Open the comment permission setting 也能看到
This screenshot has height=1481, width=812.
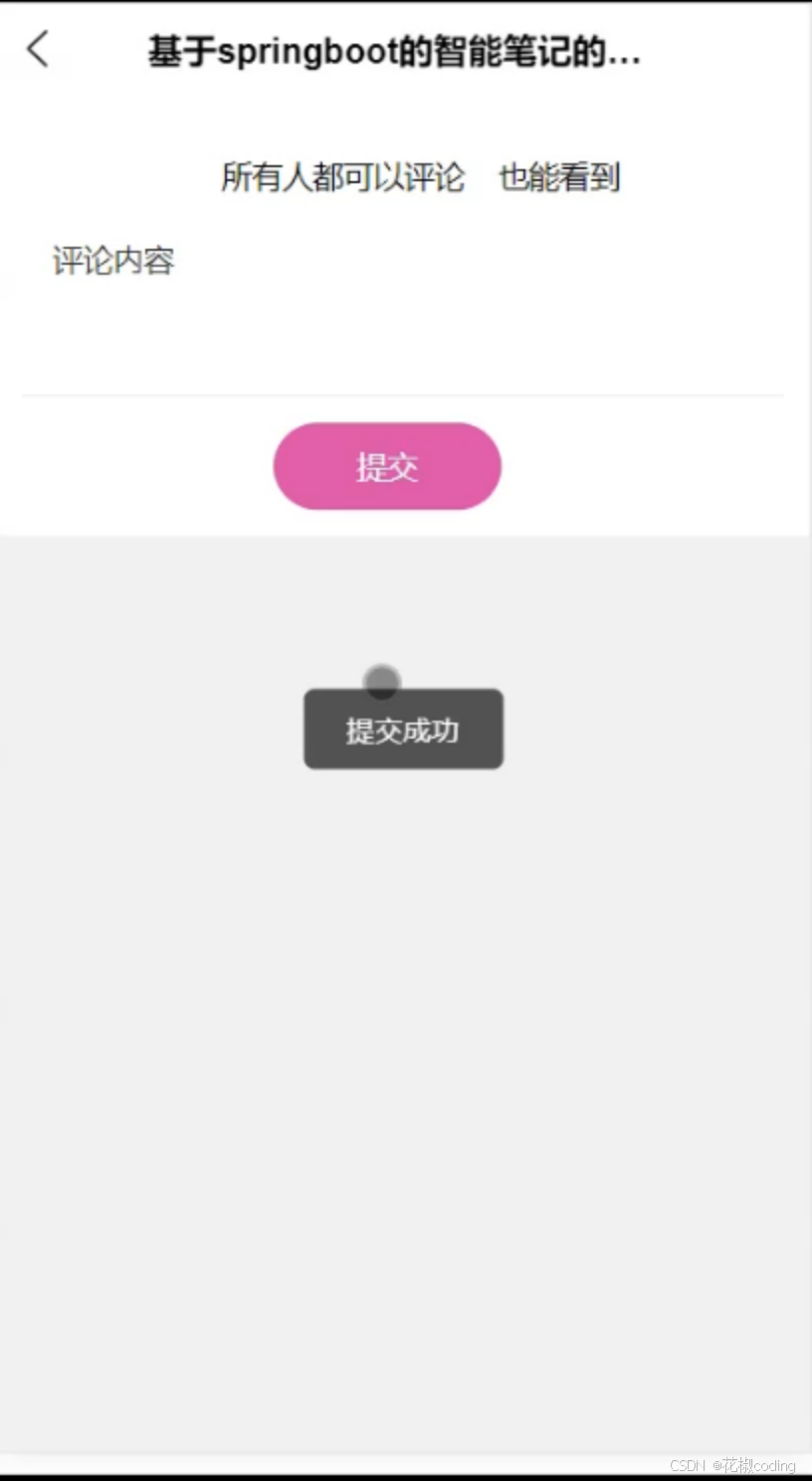click(560, 177)
